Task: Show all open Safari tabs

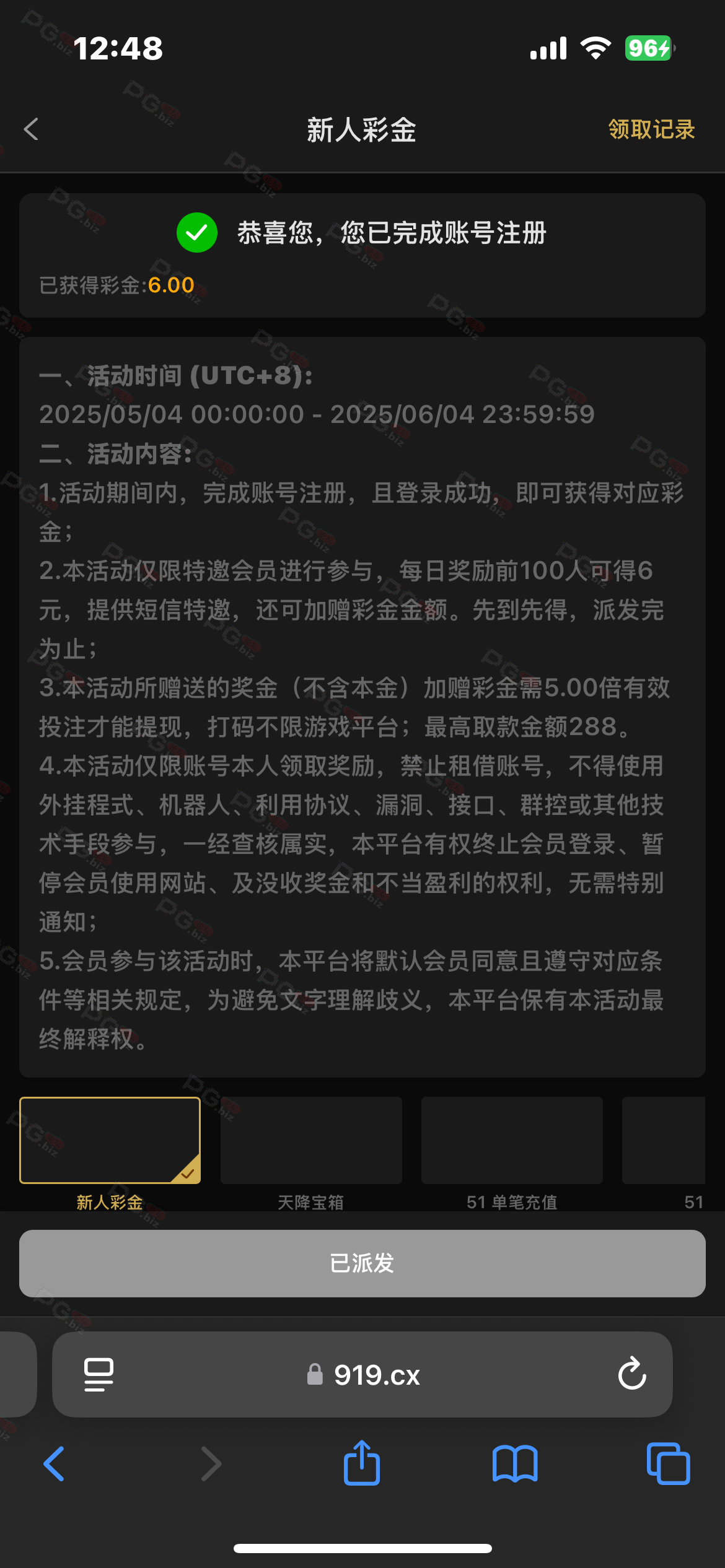Action: point(668,1464)
